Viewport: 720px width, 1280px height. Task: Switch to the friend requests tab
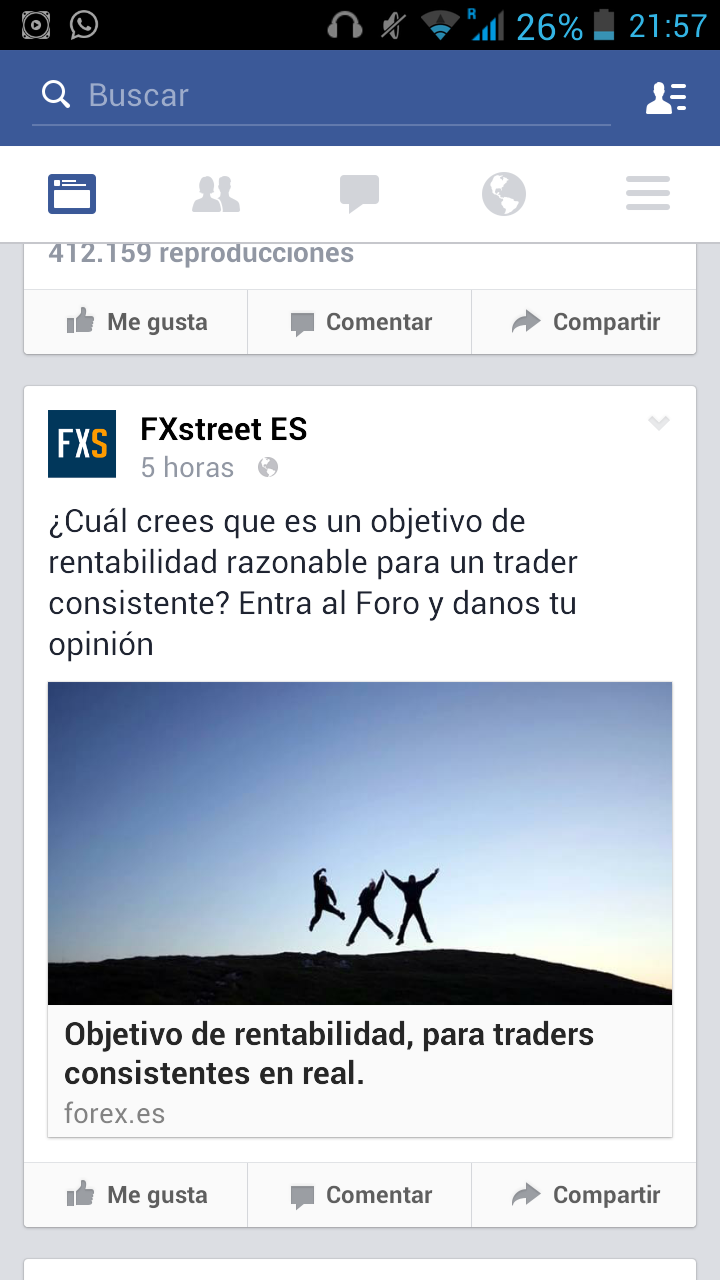[x=216, y=193]
